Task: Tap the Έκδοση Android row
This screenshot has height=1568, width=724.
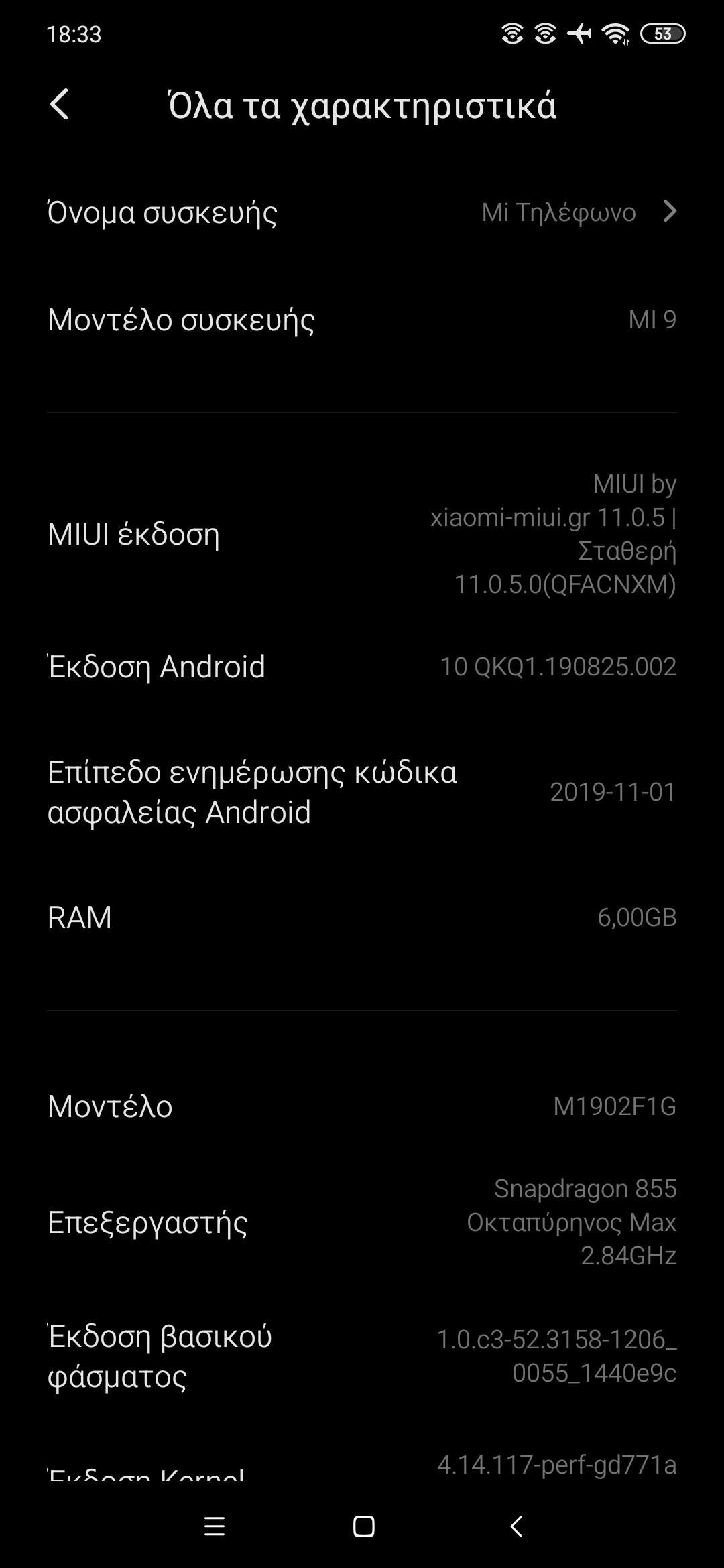Action: [x=362, y=667]
